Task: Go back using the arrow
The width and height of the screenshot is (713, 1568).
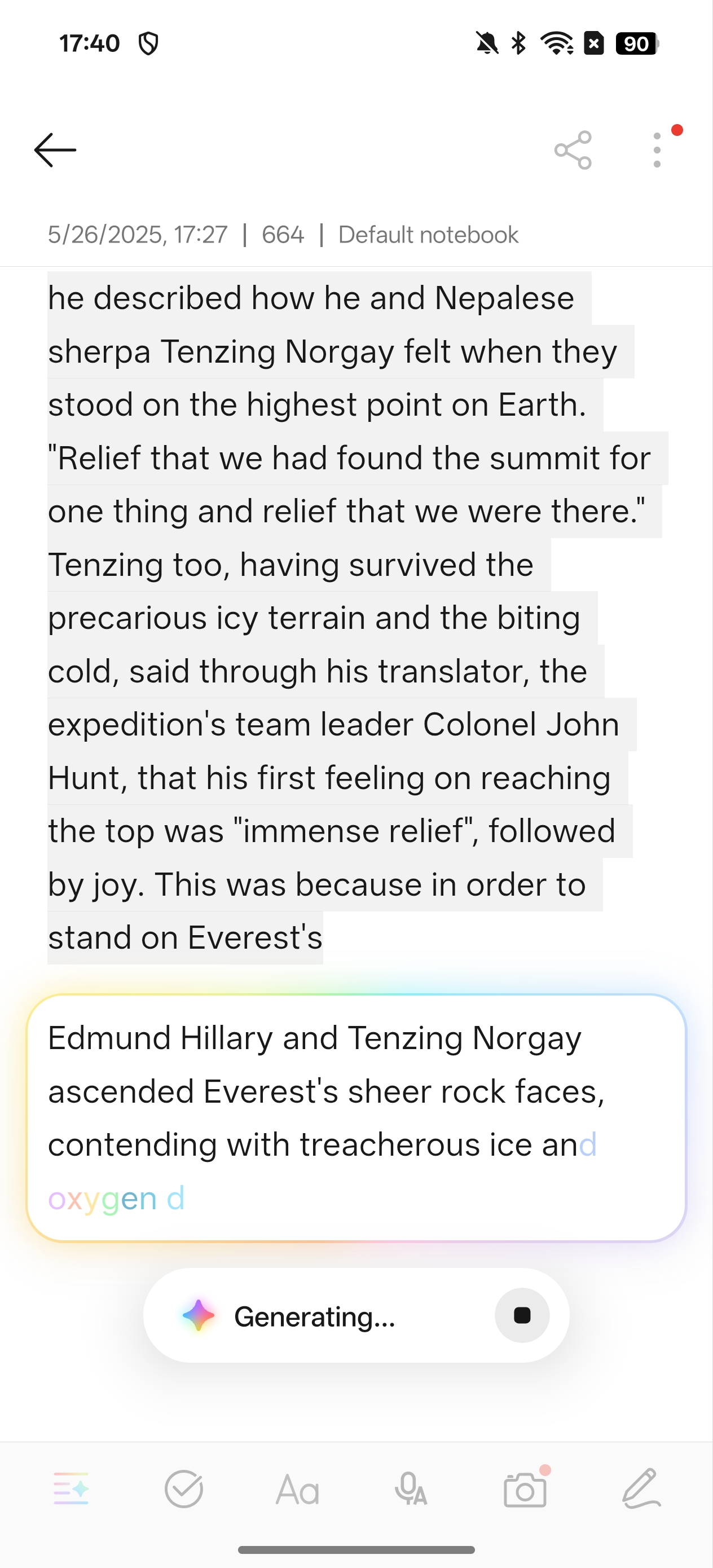Action: (55, 149)
